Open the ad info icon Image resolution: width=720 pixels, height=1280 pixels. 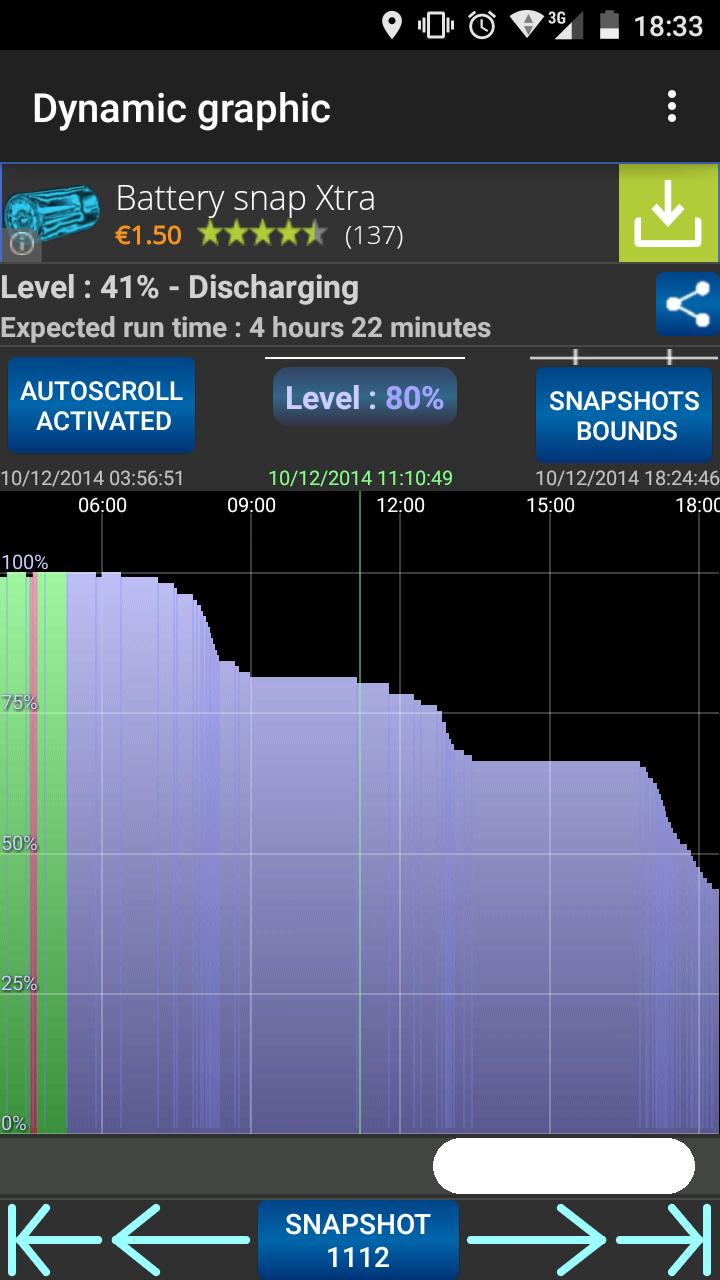[x=21, y=243]
